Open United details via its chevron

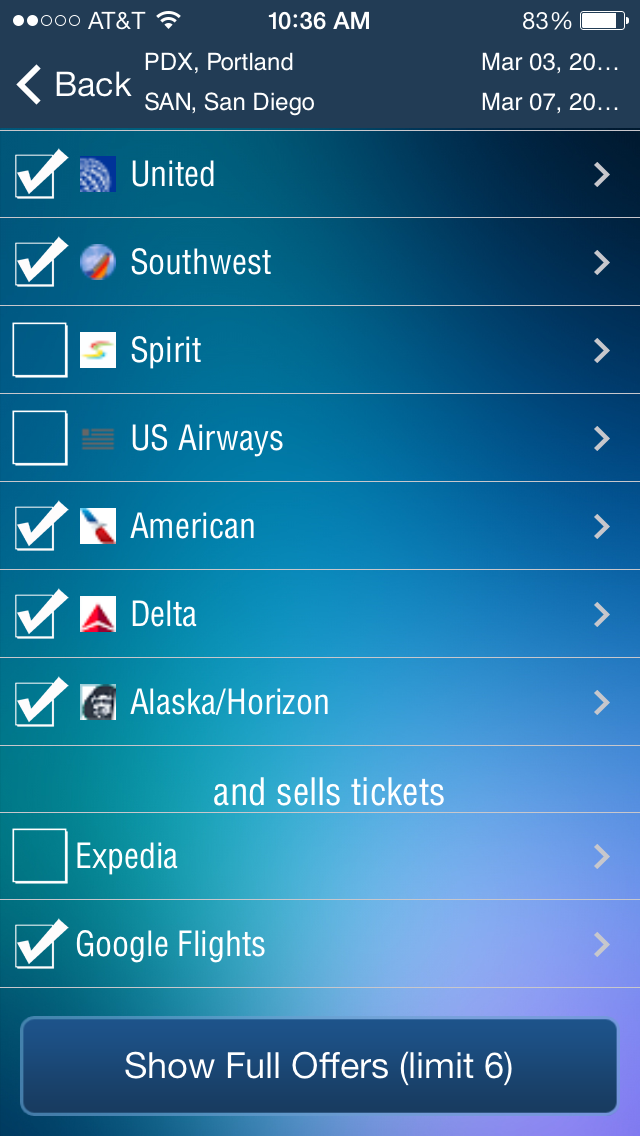(601, 175)
